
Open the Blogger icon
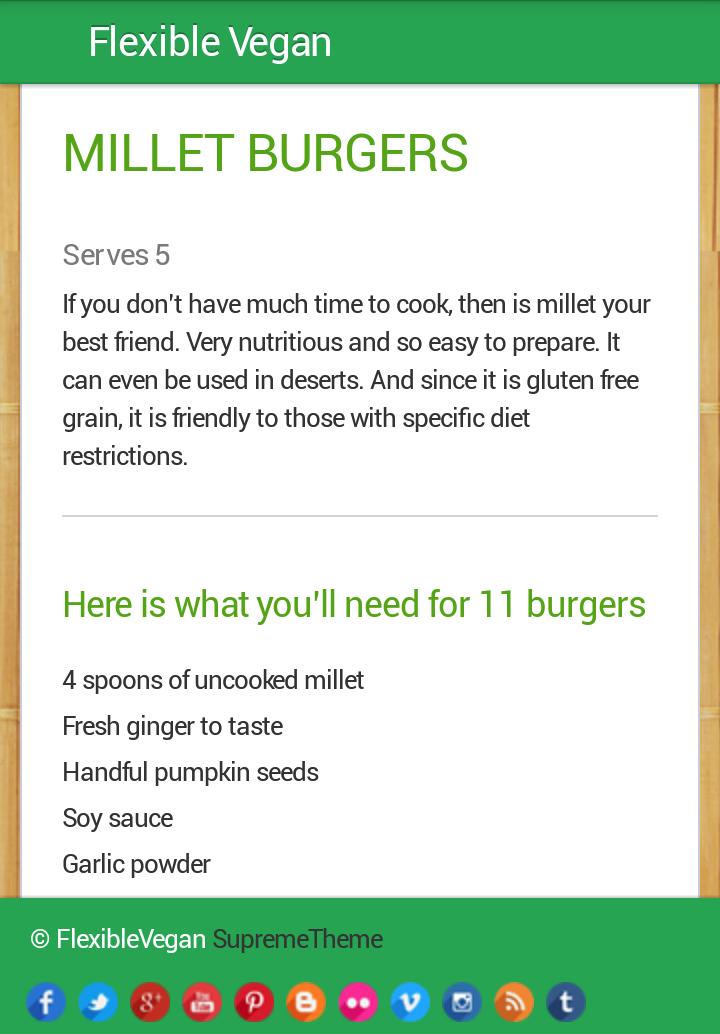point(306,1002)
